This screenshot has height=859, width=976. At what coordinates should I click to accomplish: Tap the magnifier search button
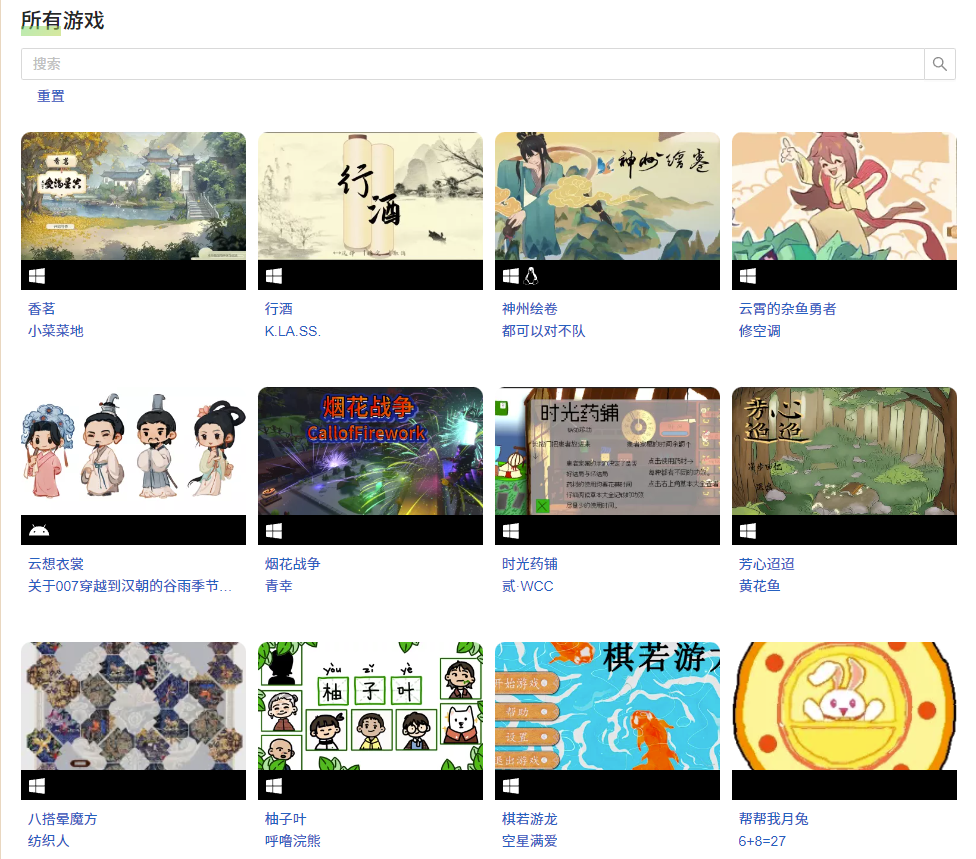point(939,64)
